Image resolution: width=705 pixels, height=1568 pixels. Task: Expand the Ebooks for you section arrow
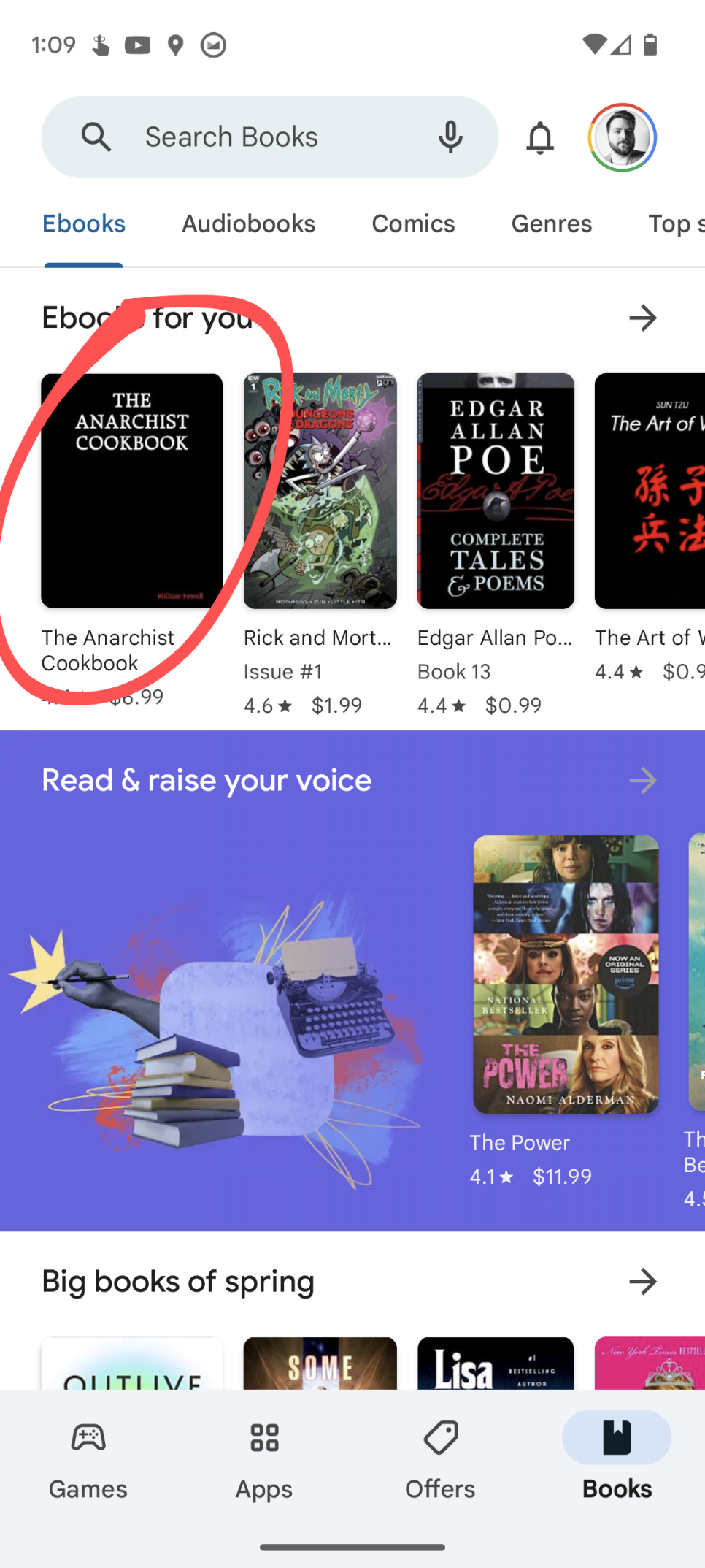coord(642,318)
